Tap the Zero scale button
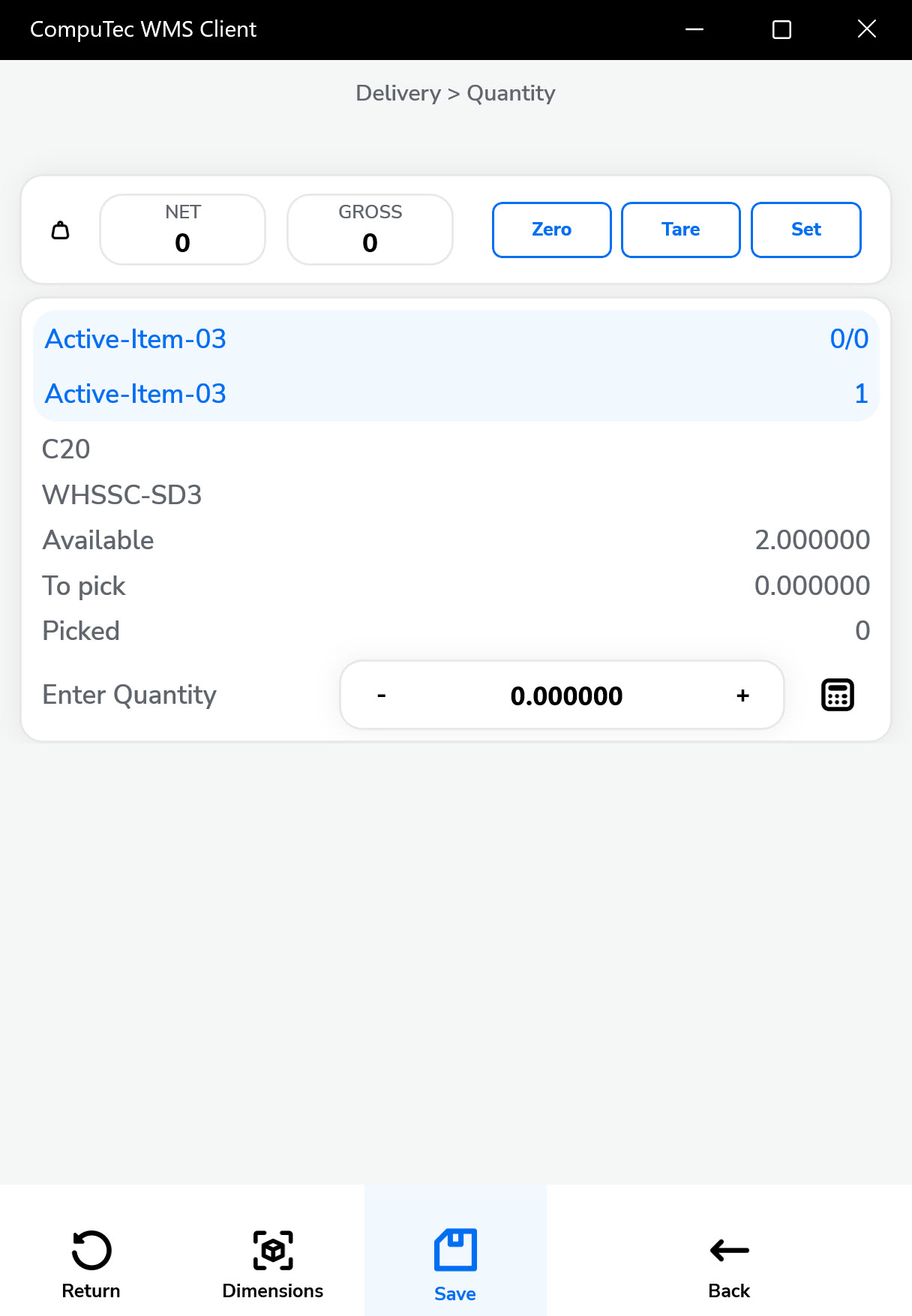Screen dimensions: 912x1316 click(x=551, y=230)
